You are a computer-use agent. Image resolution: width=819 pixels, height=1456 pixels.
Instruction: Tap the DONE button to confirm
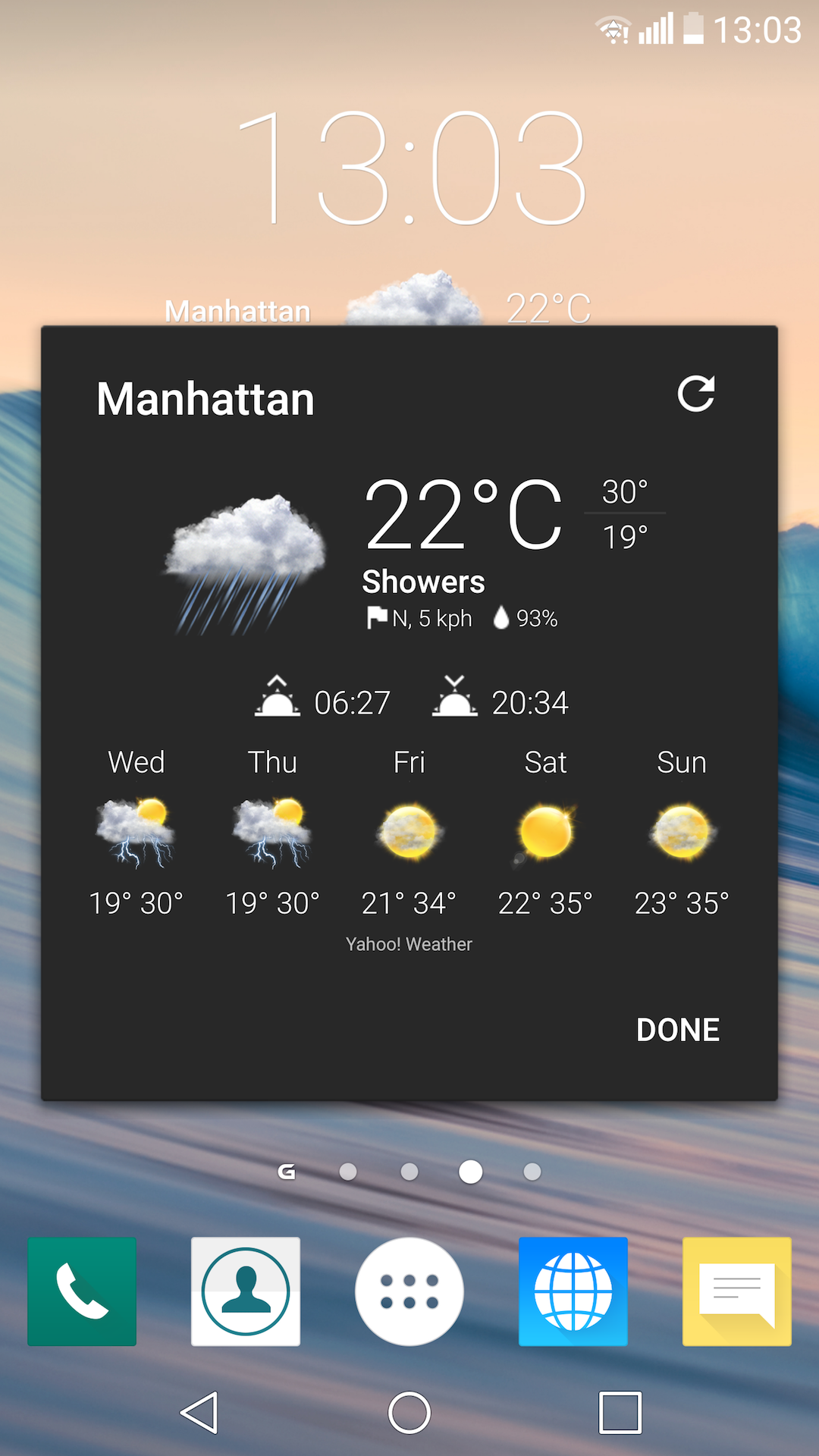tap(677, 1030)
